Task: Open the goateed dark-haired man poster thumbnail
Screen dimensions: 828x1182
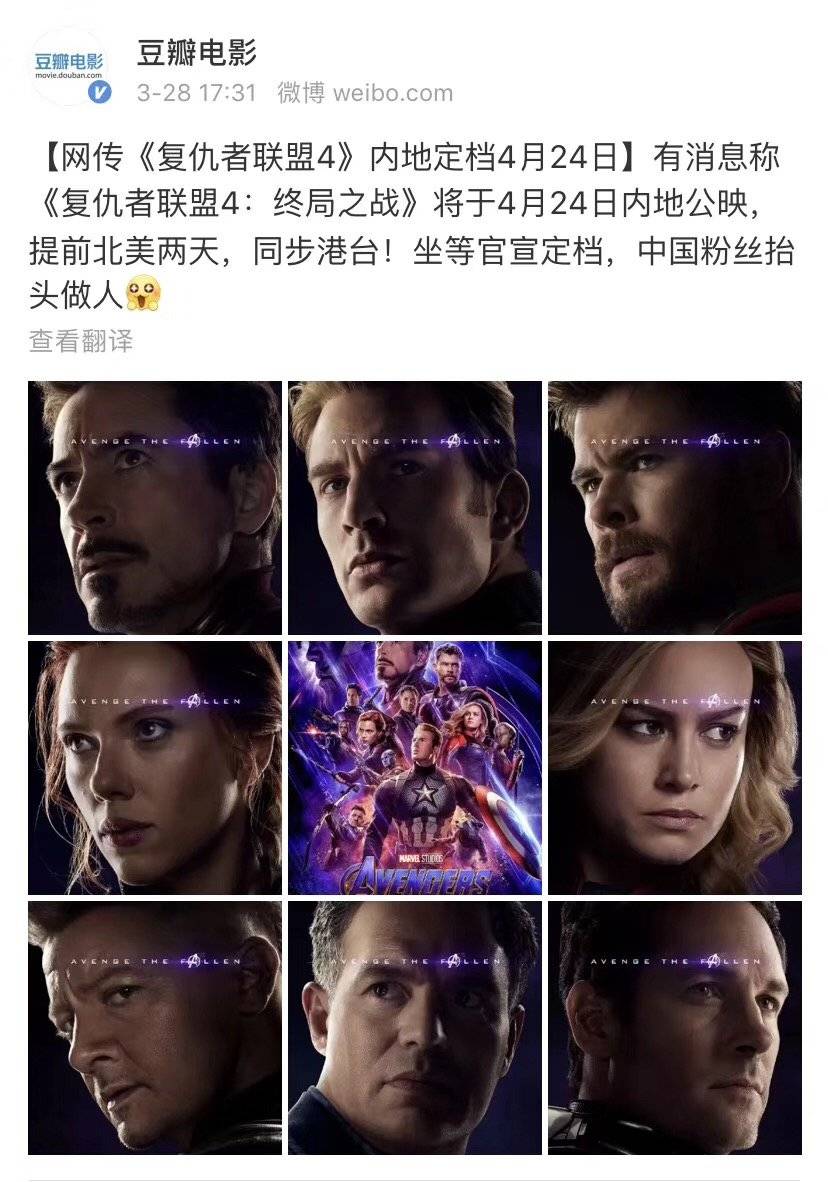Action: point(155,508)
